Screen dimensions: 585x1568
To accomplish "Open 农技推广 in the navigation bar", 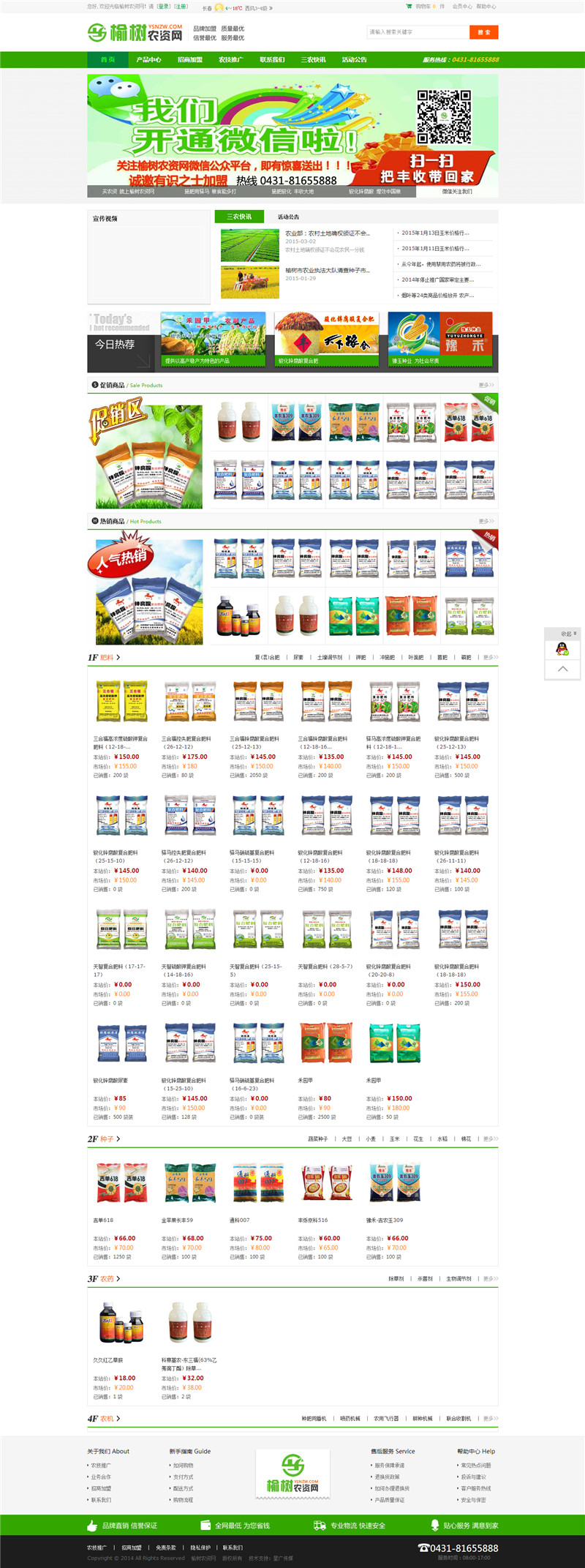I will pos(230,60).
